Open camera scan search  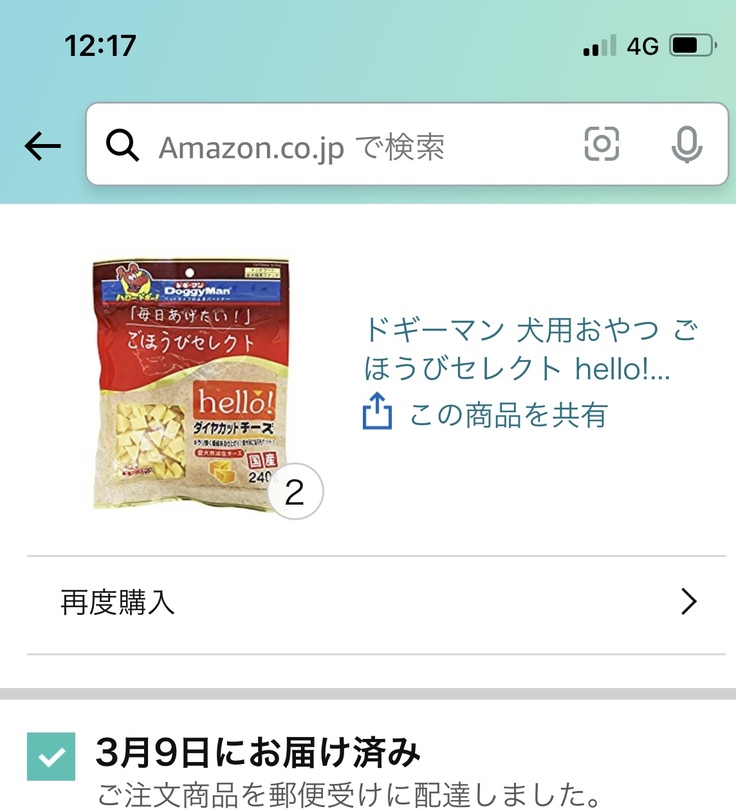coord(602,145)
